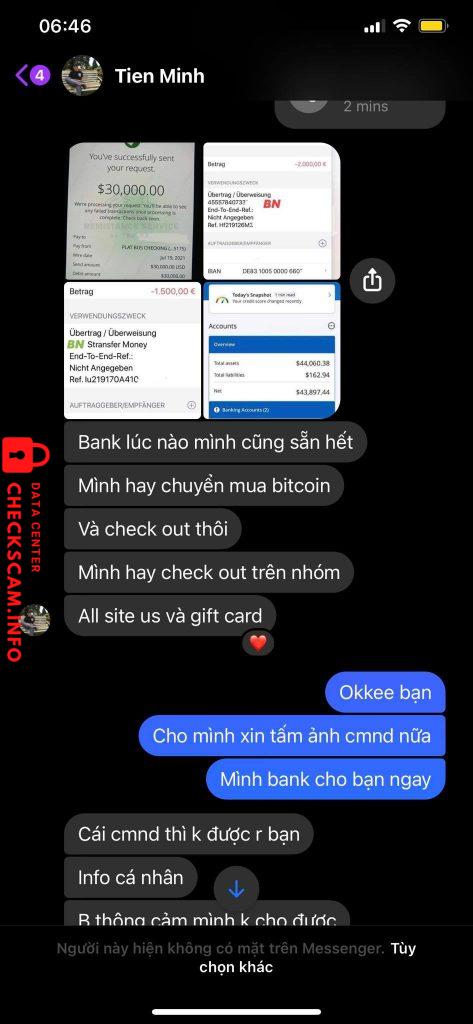Open sender avatar beside gift card message
The width and height of the screenshot is (473, 1024).
tap(34, 620)
